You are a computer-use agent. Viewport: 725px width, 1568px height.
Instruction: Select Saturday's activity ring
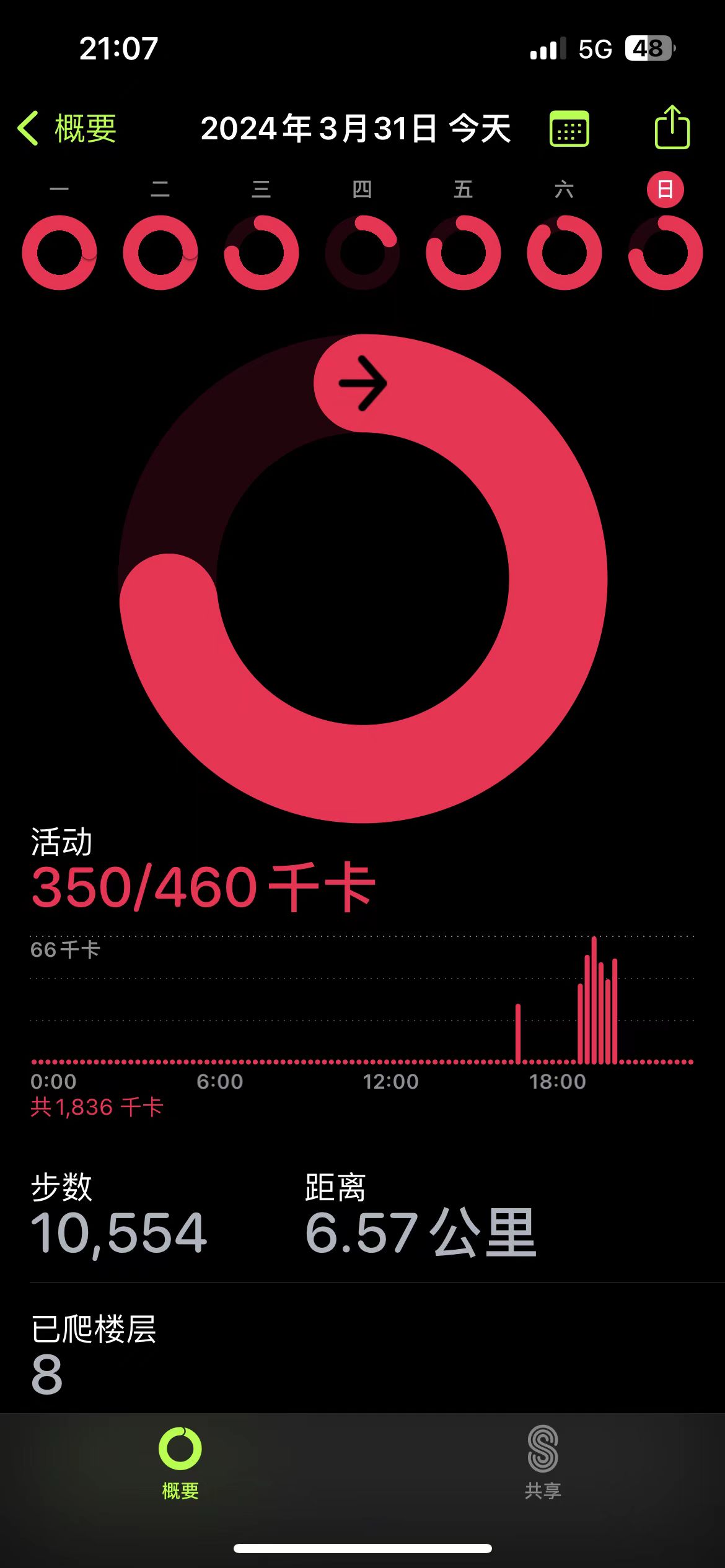tap(565, 252)
